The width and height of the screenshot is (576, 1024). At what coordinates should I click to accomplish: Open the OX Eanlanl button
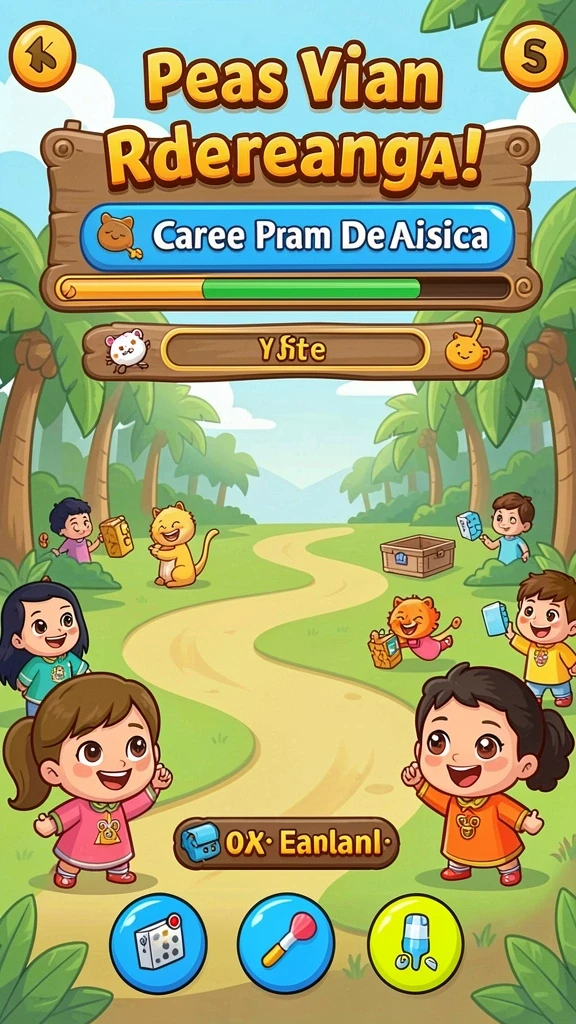point(287,843)
